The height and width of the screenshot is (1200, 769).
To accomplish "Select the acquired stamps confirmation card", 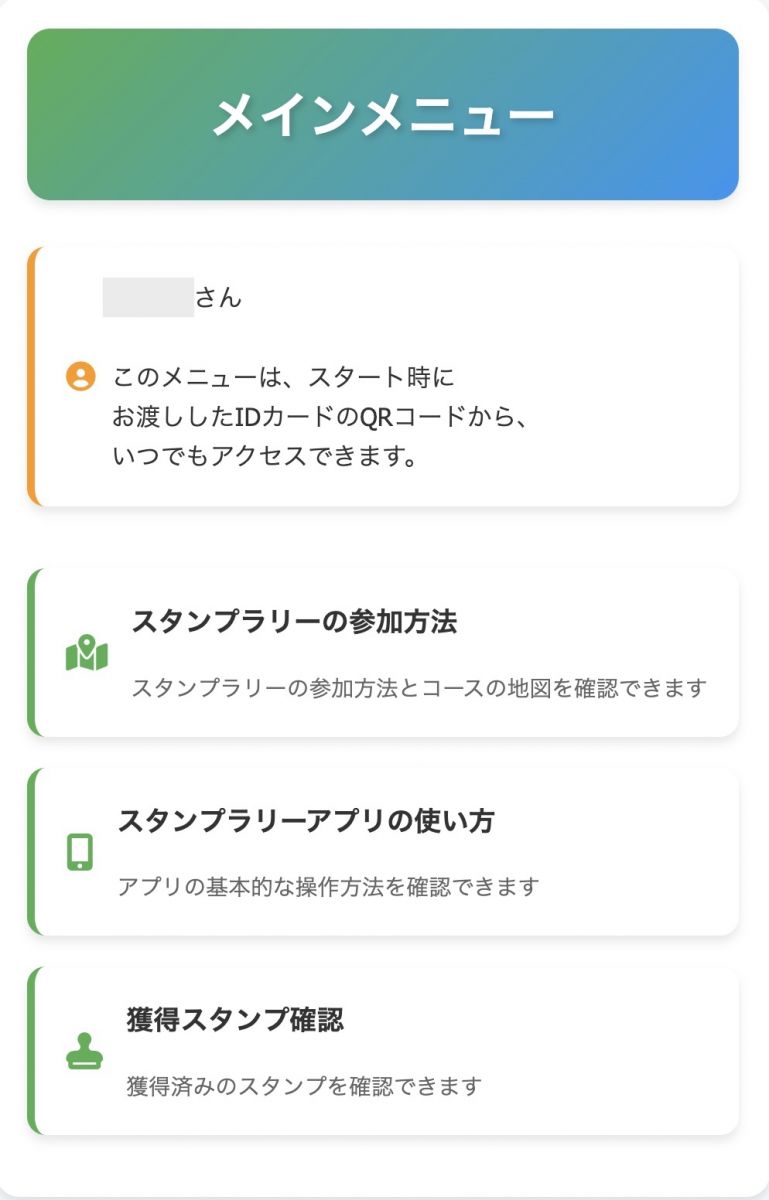I will [x=384, y=1048].
